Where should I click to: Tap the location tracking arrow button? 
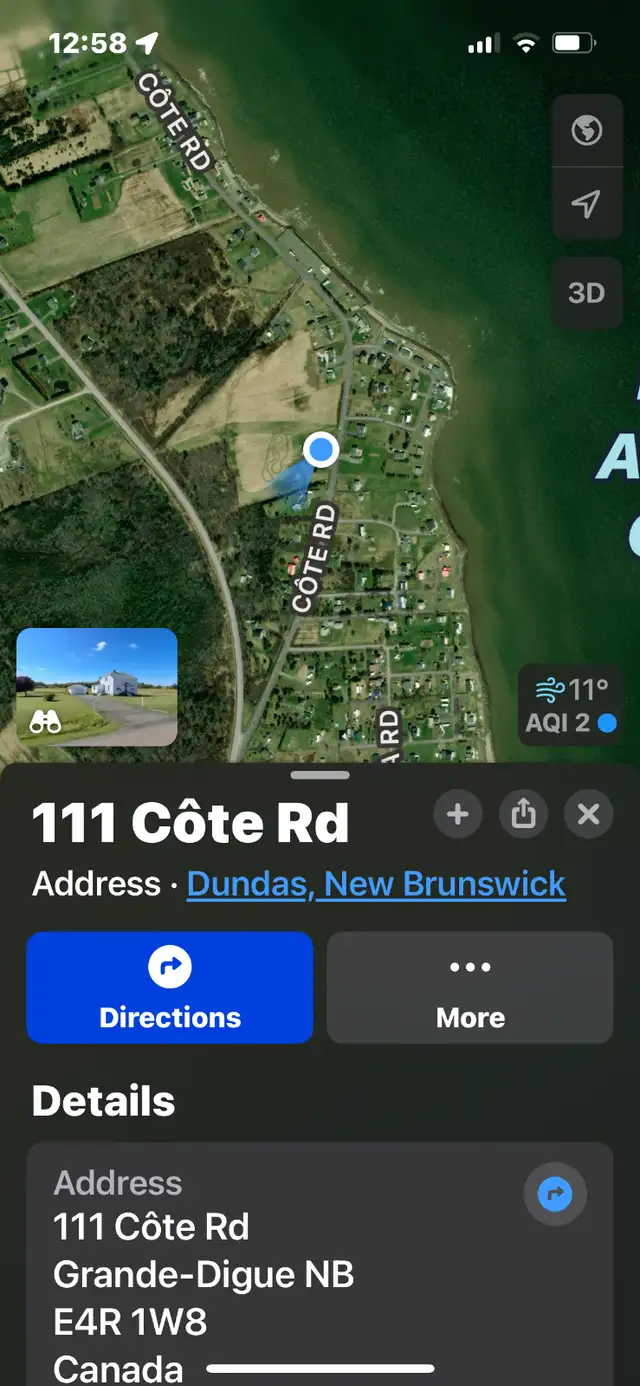click(586, 204)
